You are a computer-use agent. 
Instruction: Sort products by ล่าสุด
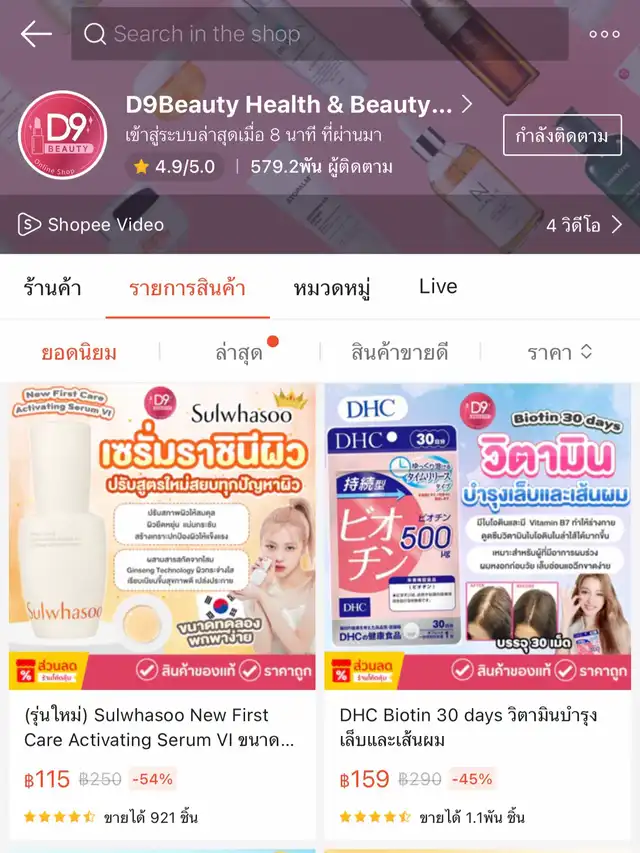pyautogui.click(x=240, y=352)
